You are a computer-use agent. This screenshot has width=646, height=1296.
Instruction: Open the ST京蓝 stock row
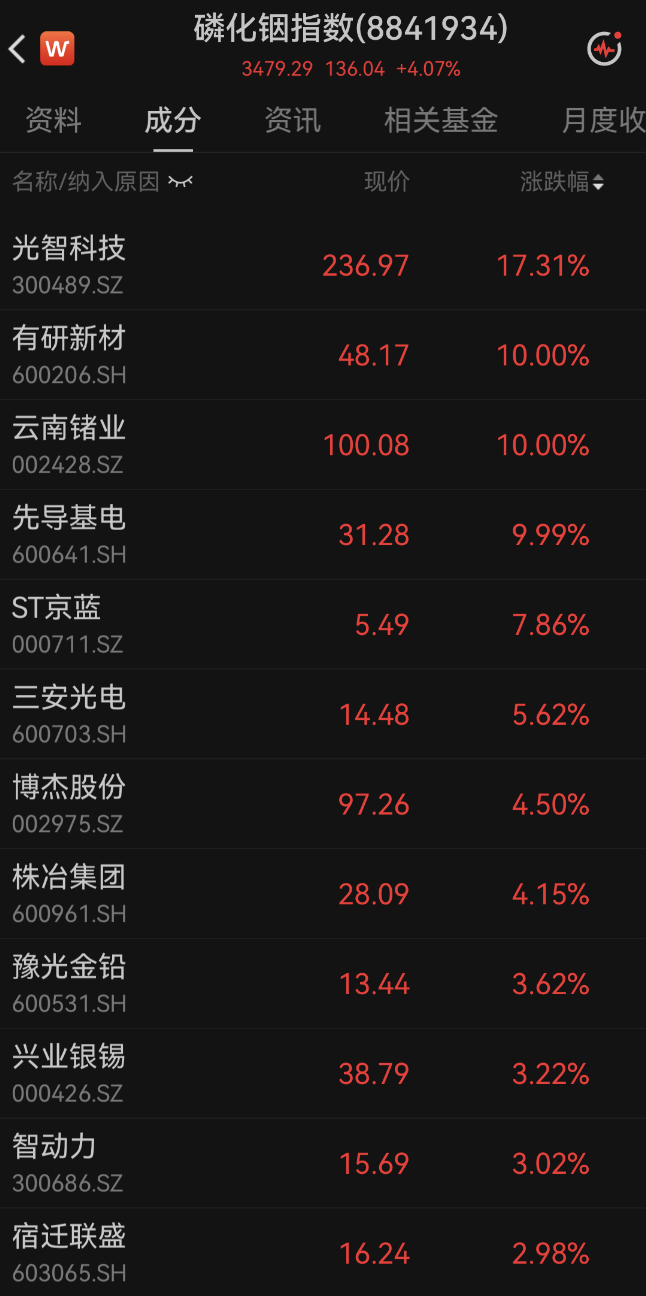coord(323,625)
